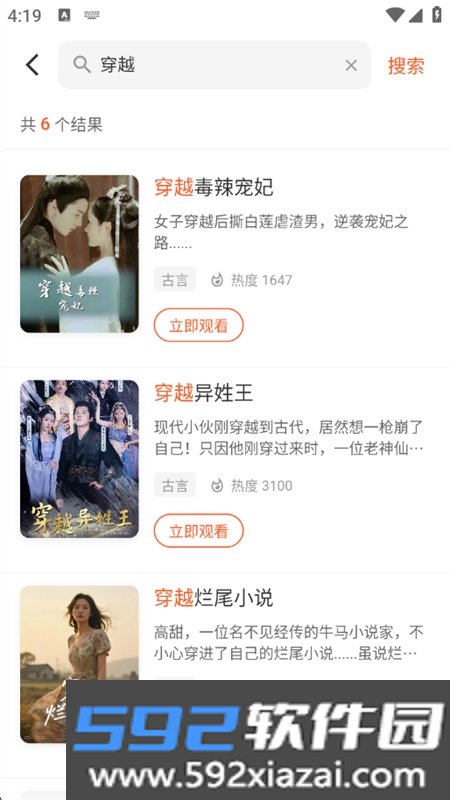Select the 古言 tag under 穿越异姓王

pyautogui.click(x=175, y=485)
